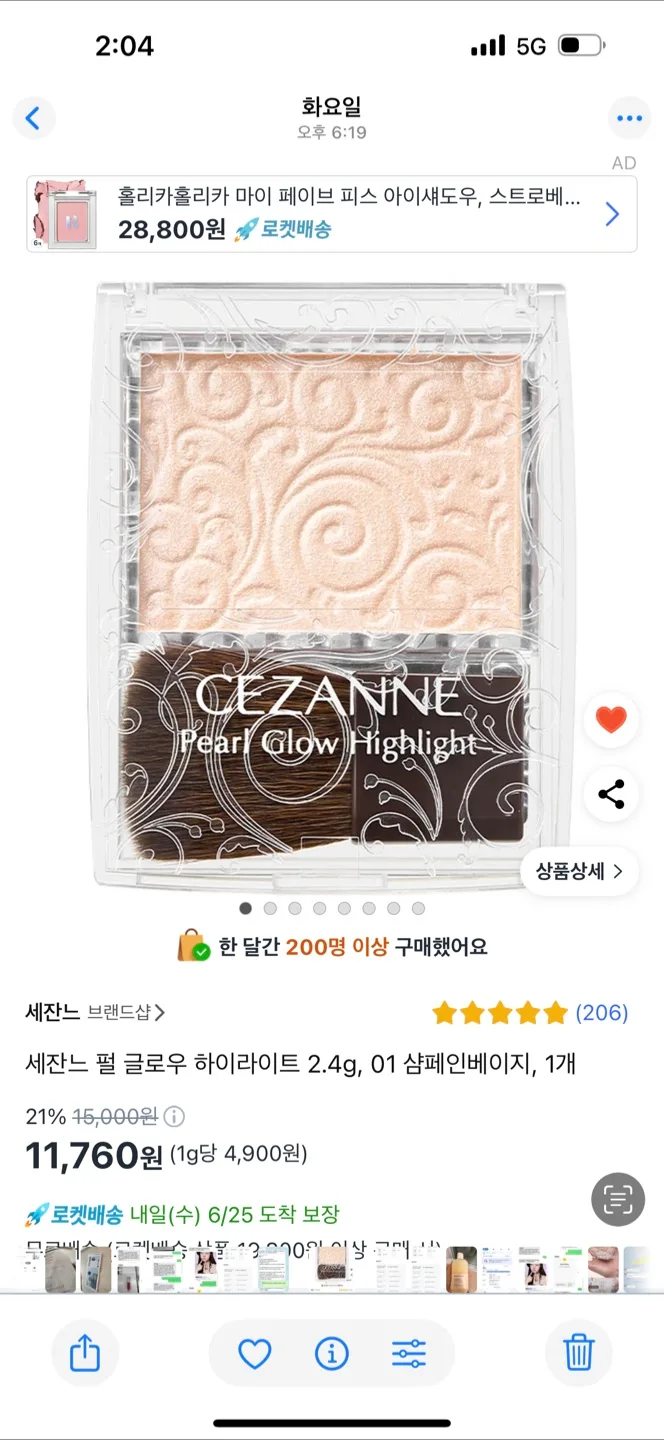This screenshot has width=664, height=1440.
Task: Activate Live Text scanner button
Action: click(x=617, y=1199)
